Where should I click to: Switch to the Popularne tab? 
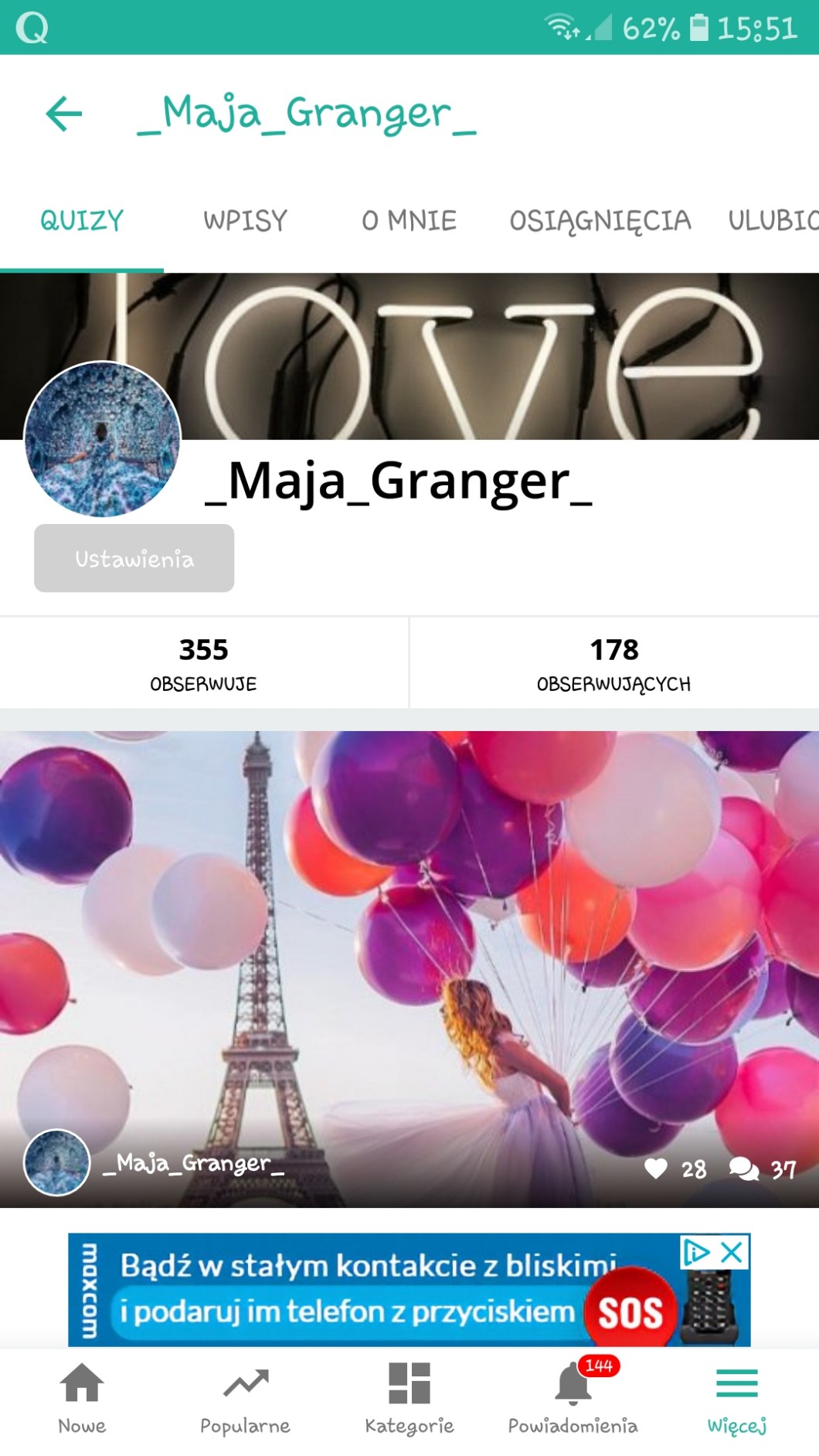pyautogui.click(x=245, y=1399)
